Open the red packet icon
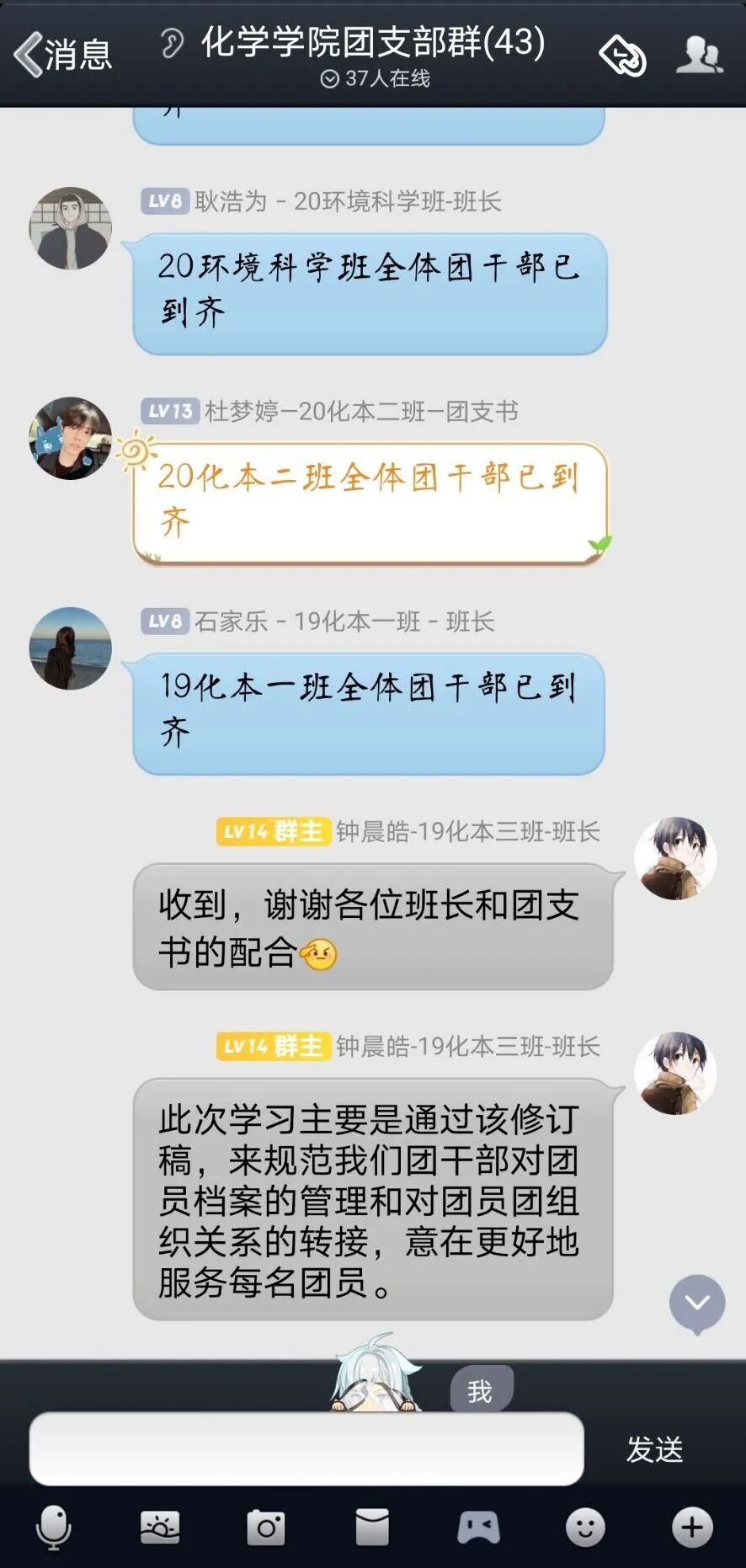The image size is (746, 1568). point(372,1526)
